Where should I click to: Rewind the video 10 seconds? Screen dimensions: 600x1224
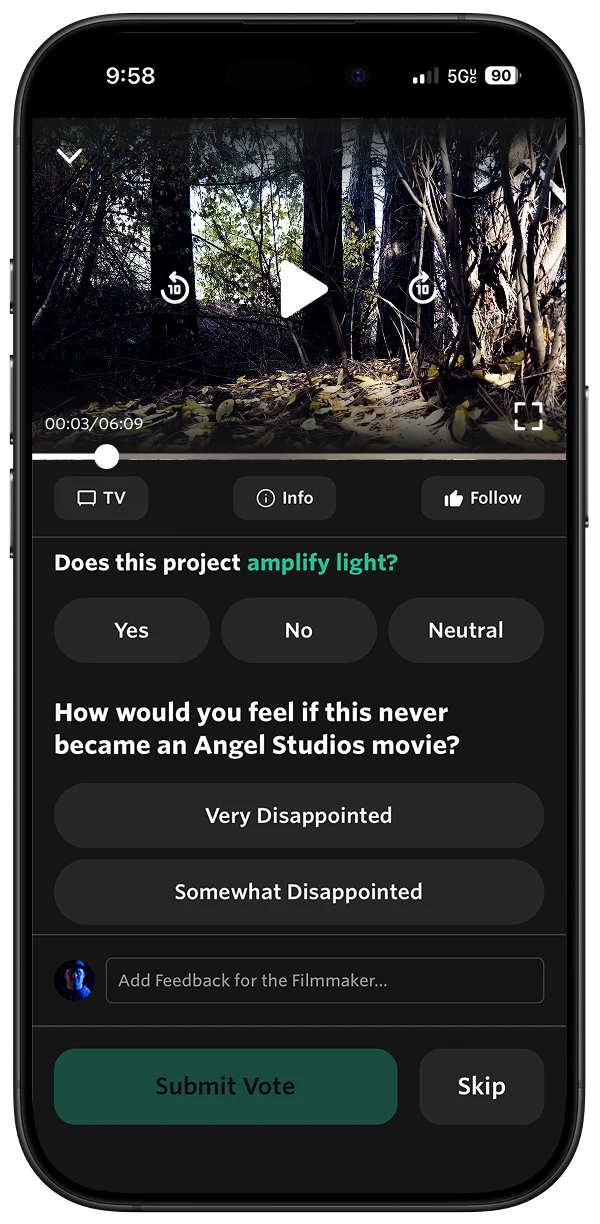click(175, 288)
